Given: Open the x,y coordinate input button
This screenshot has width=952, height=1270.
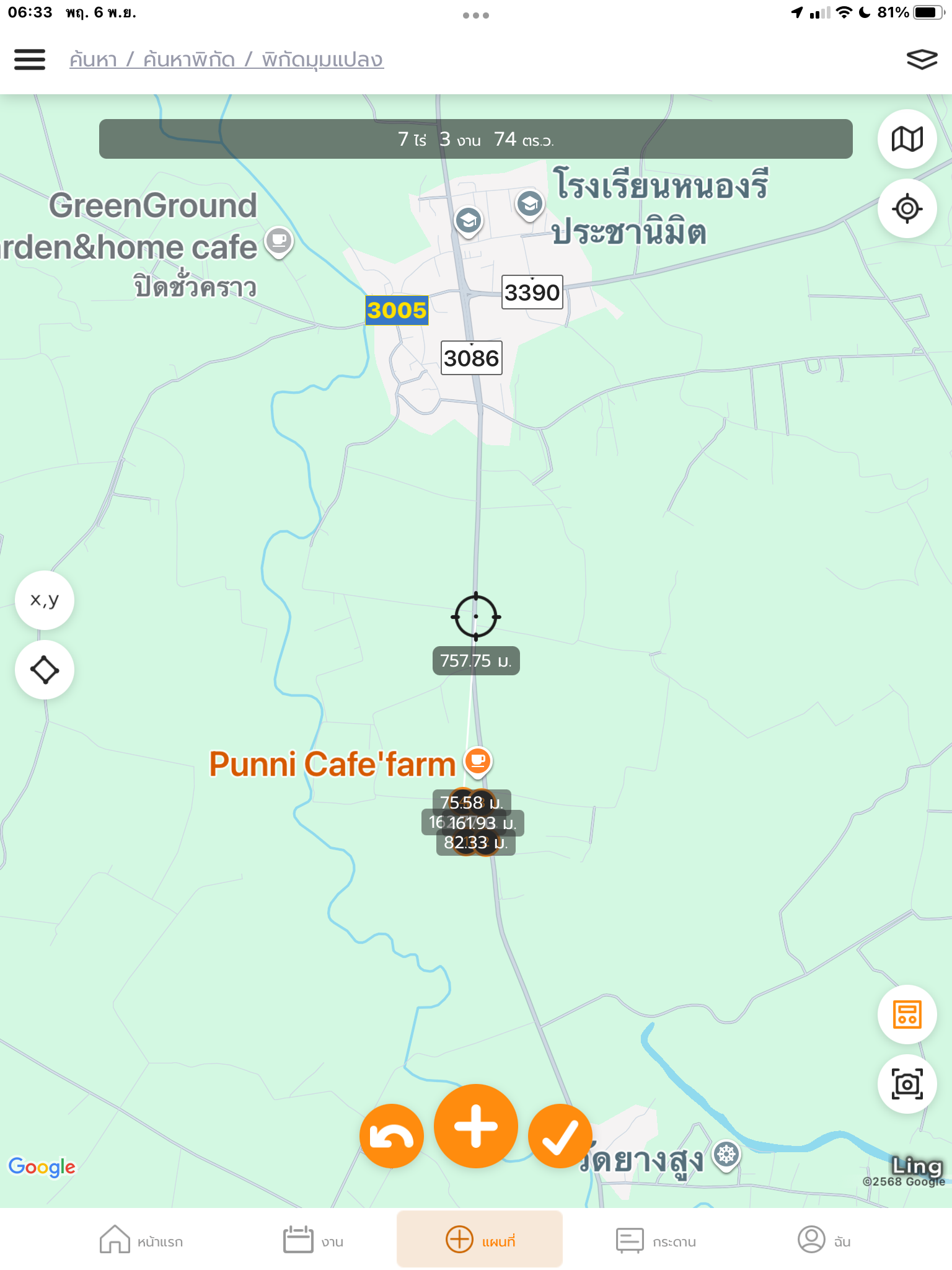Looking at the screenshot, I should click(x=45, y=600).
